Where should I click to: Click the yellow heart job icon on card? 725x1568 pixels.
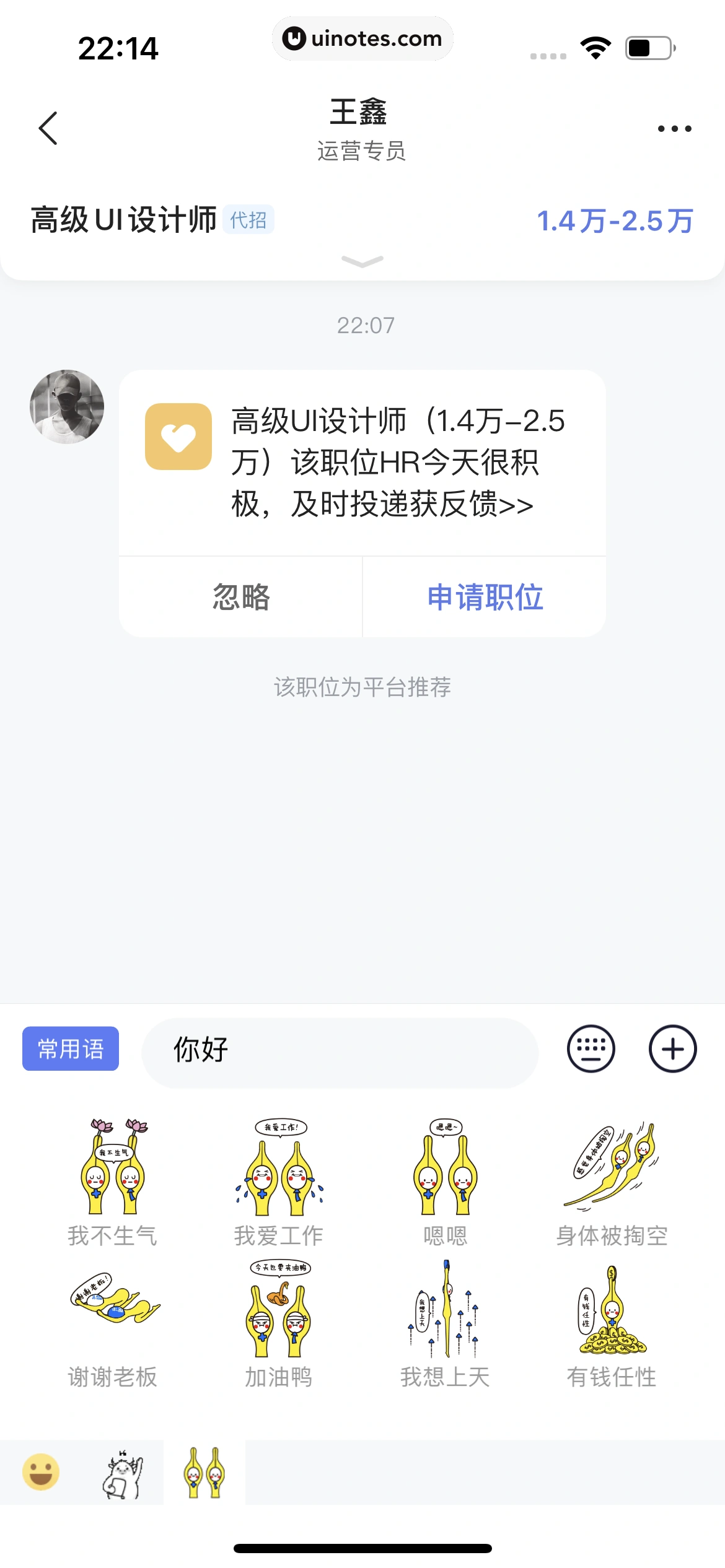pyautogui.click(x=178, y=437)
